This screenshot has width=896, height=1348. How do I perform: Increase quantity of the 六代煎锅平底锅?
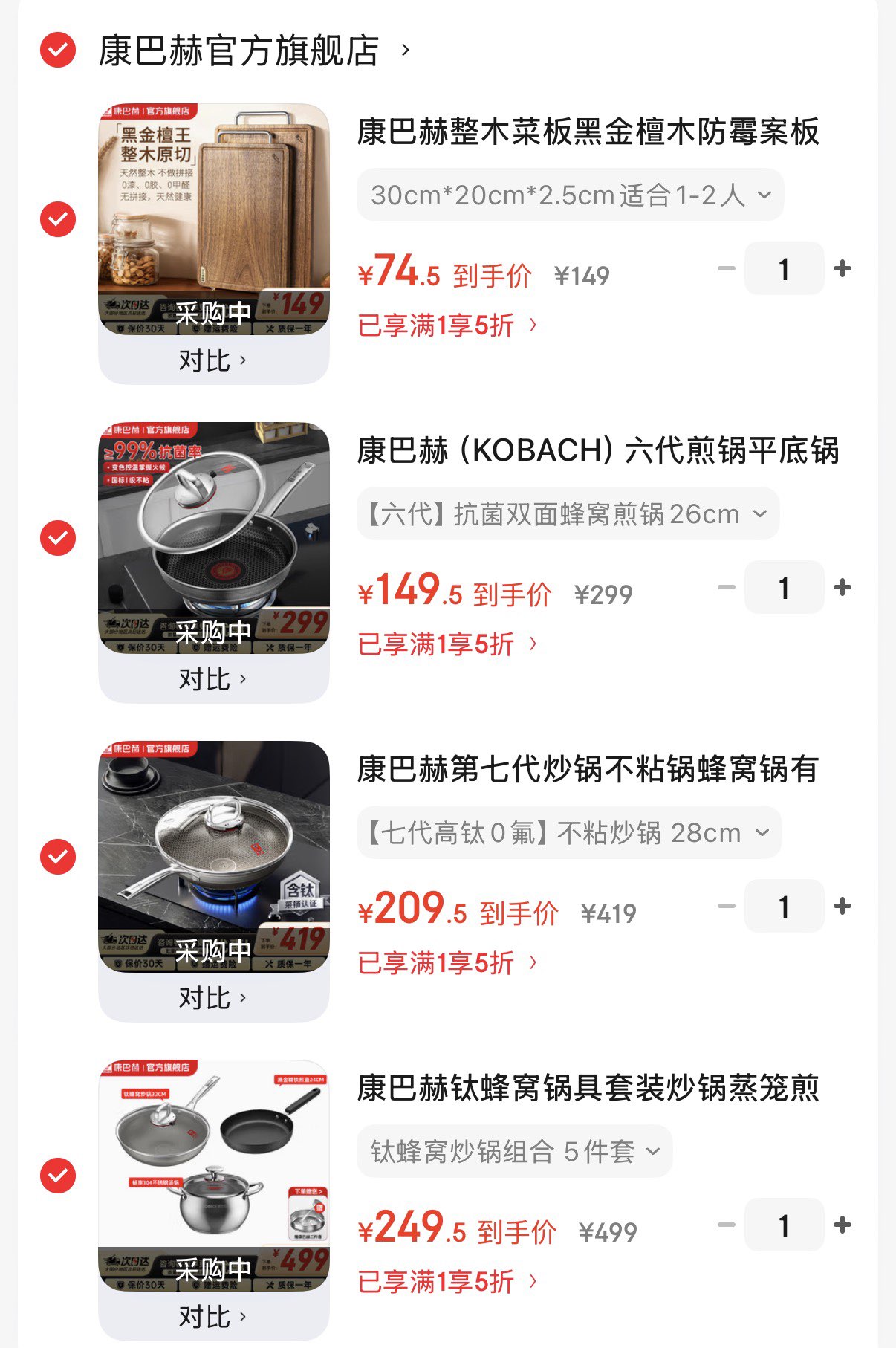pyautogui.click(x=843, y=588)
